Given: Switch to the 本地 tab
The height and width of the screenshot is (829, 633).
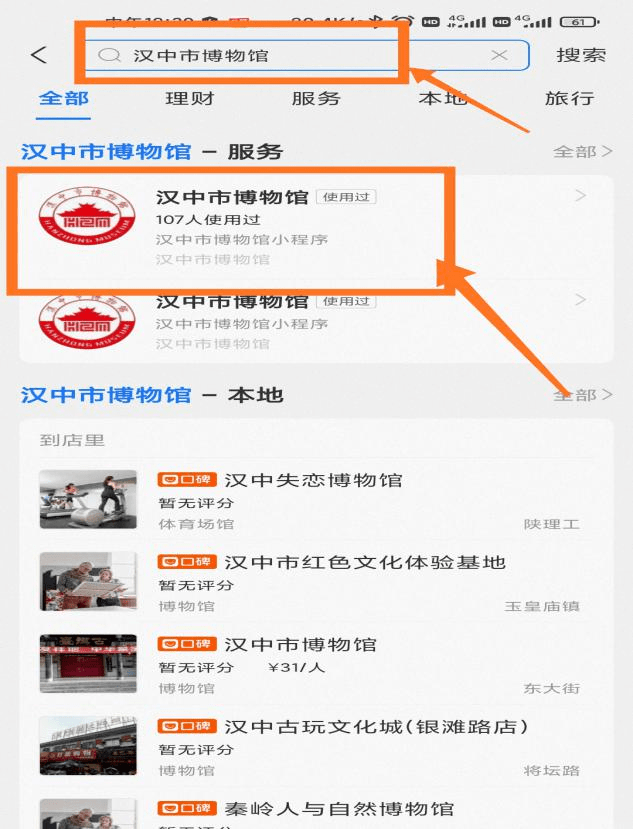Looking at the screenshot, I should point(442,98).
